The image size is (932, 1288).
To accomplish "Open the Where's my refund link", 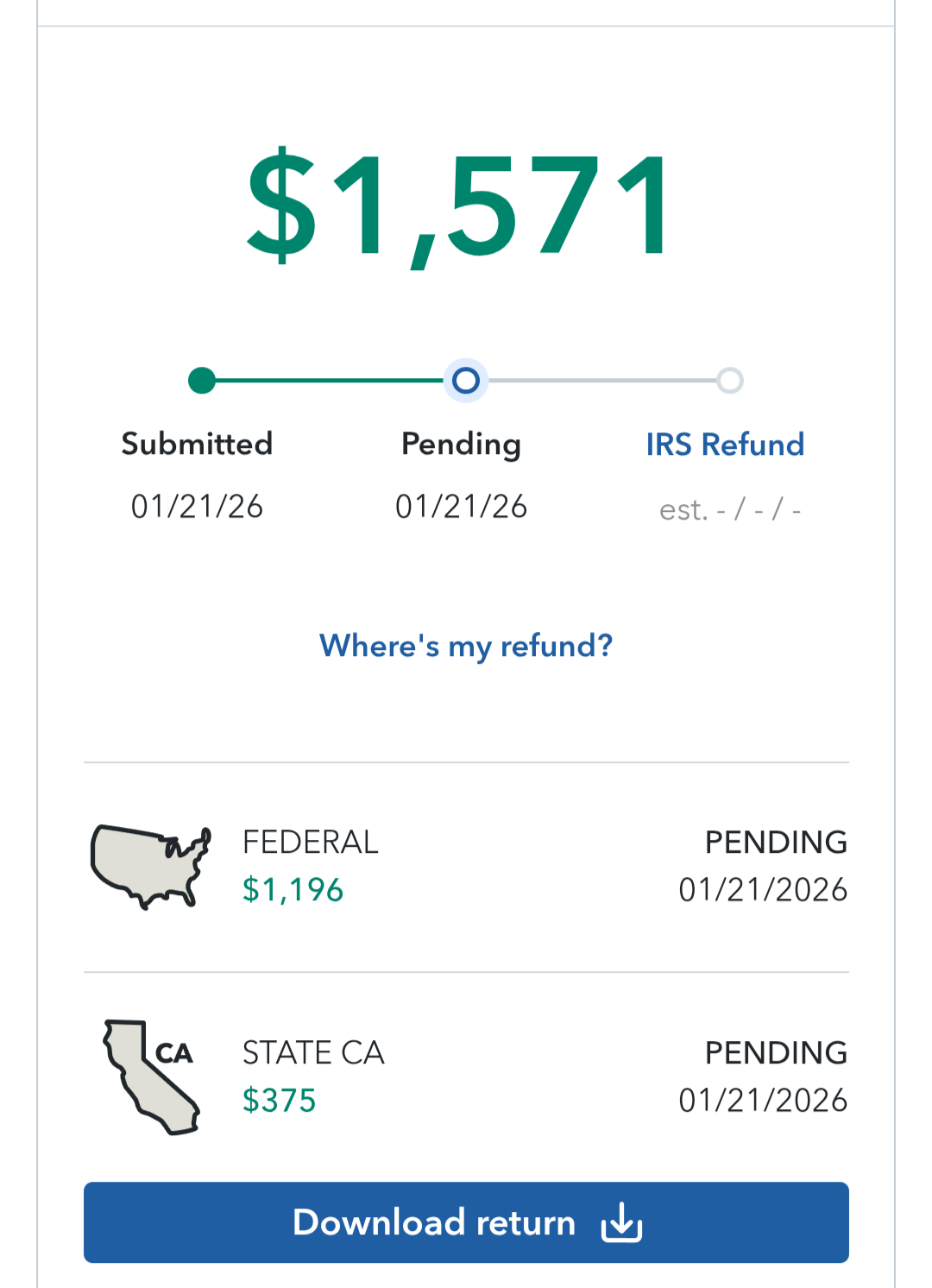I will tap(466, 646).
